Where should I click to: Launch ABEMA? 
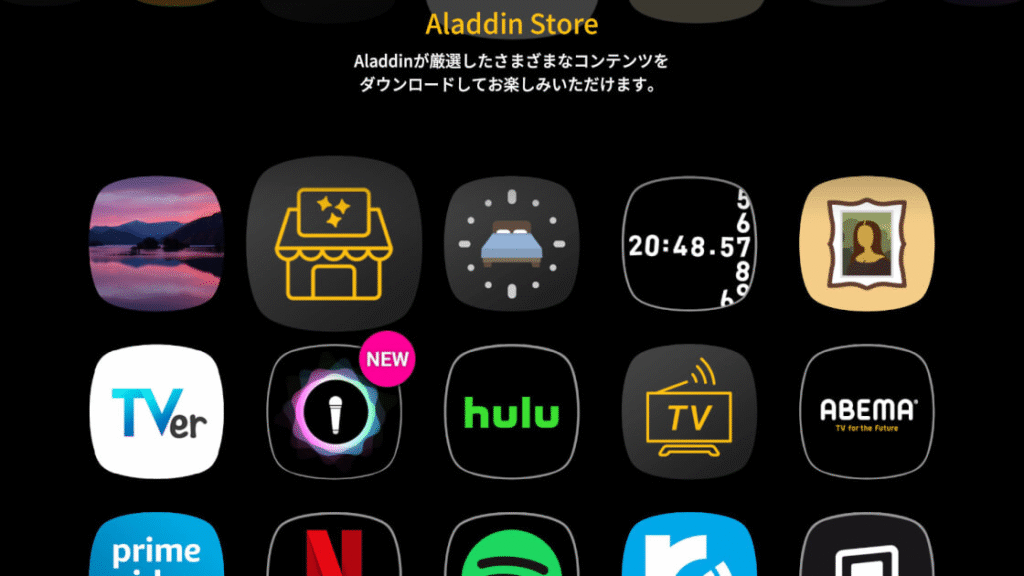tap(866, 412)
